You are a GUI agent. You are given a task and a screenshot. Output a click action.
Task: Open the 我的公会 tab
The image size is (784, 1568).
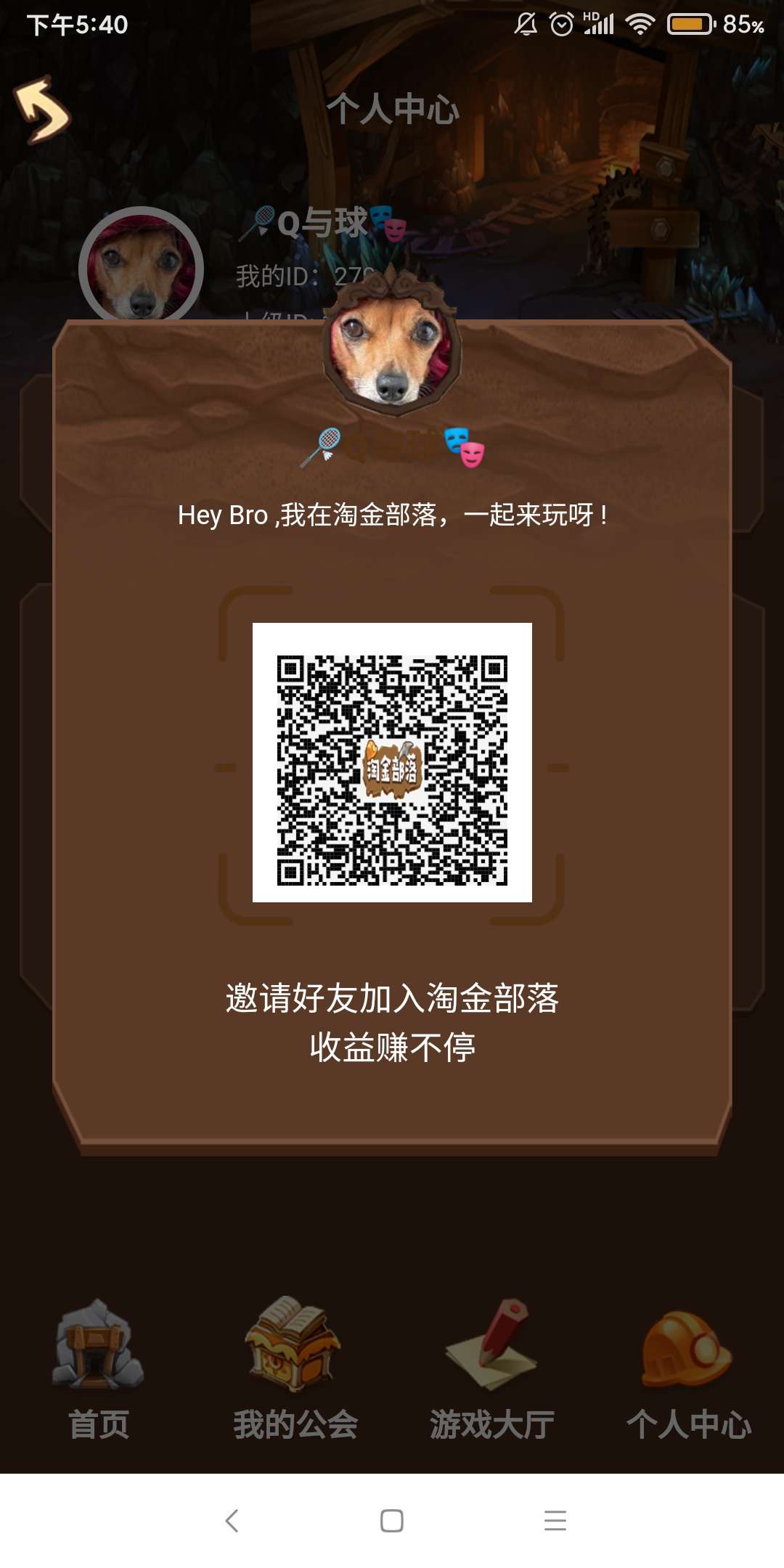point(295,1371)
